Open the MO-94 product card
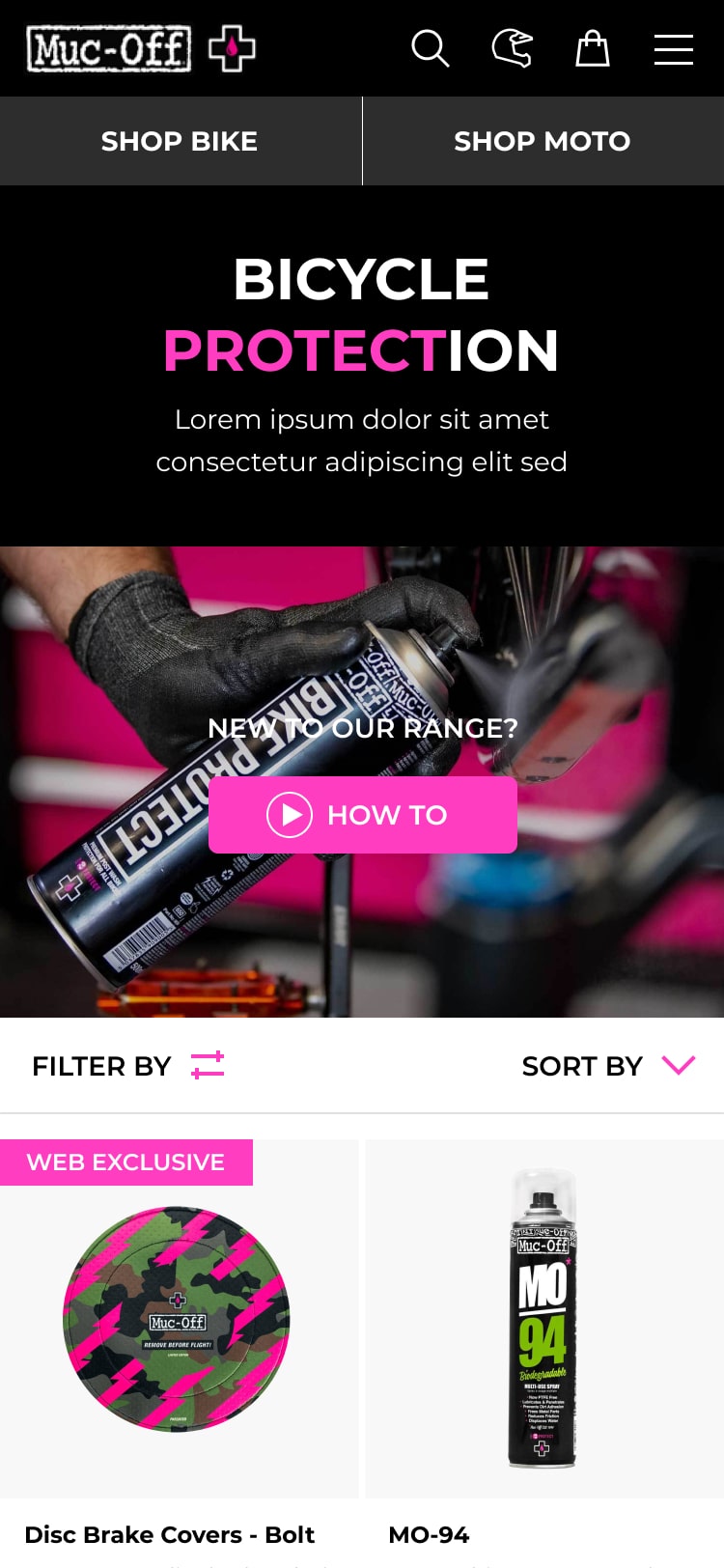Image resolution: width=724 pixels, height=1568 pixels. click(543, 1319)
